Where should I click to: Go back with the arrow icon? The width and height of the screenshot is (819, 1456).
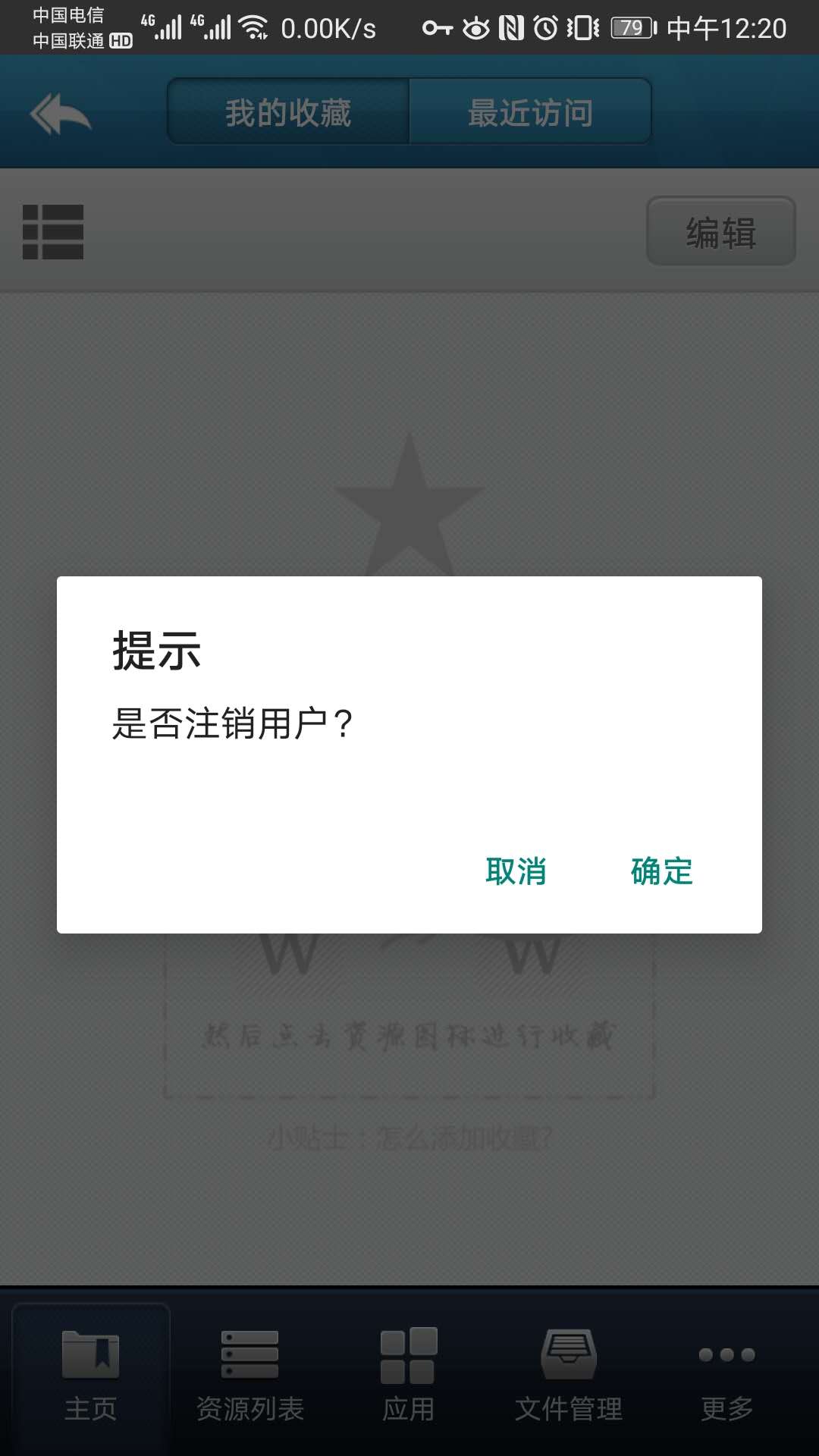61,114
